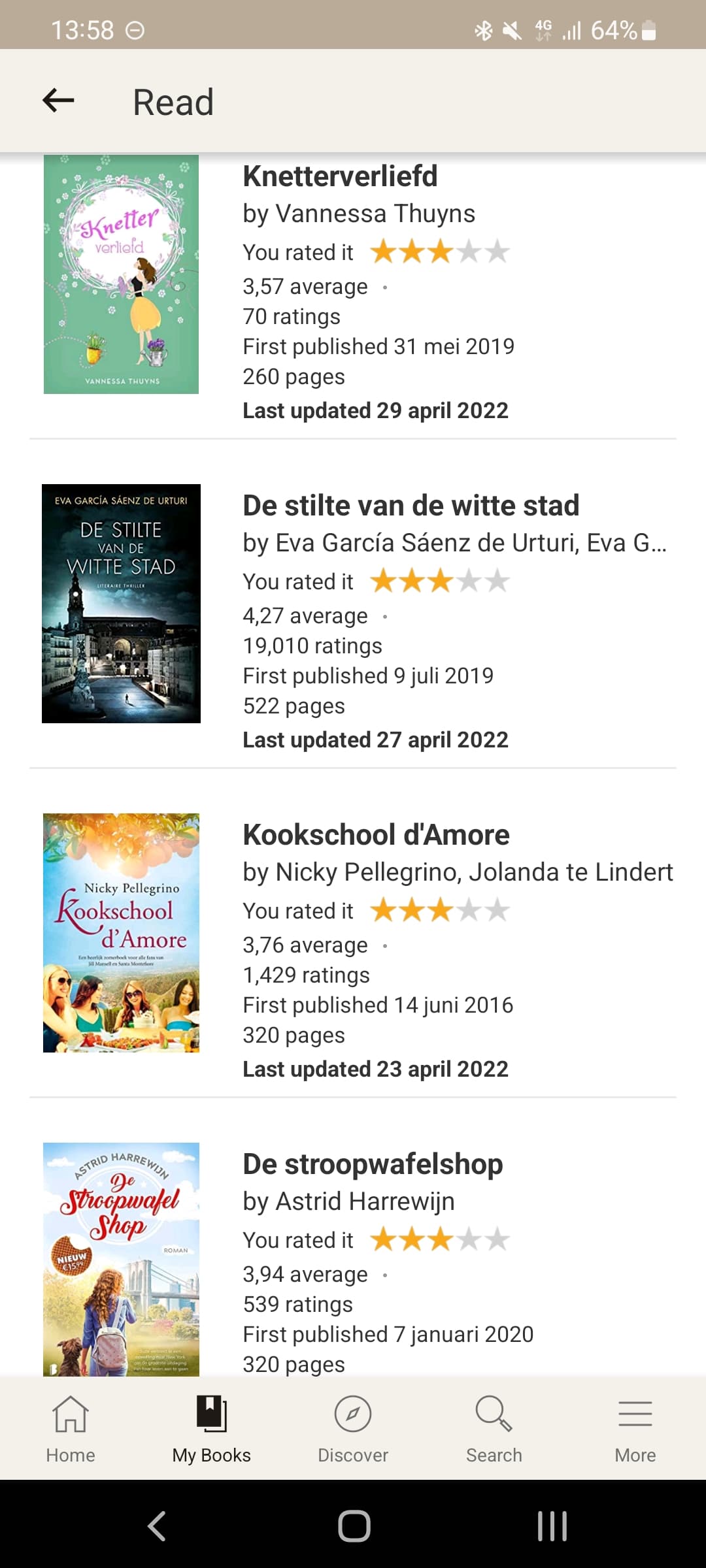Screen dimensions: 706x1568
Task: Change star rating for Kookschool d'Amore
Action: tap(440, 910)
